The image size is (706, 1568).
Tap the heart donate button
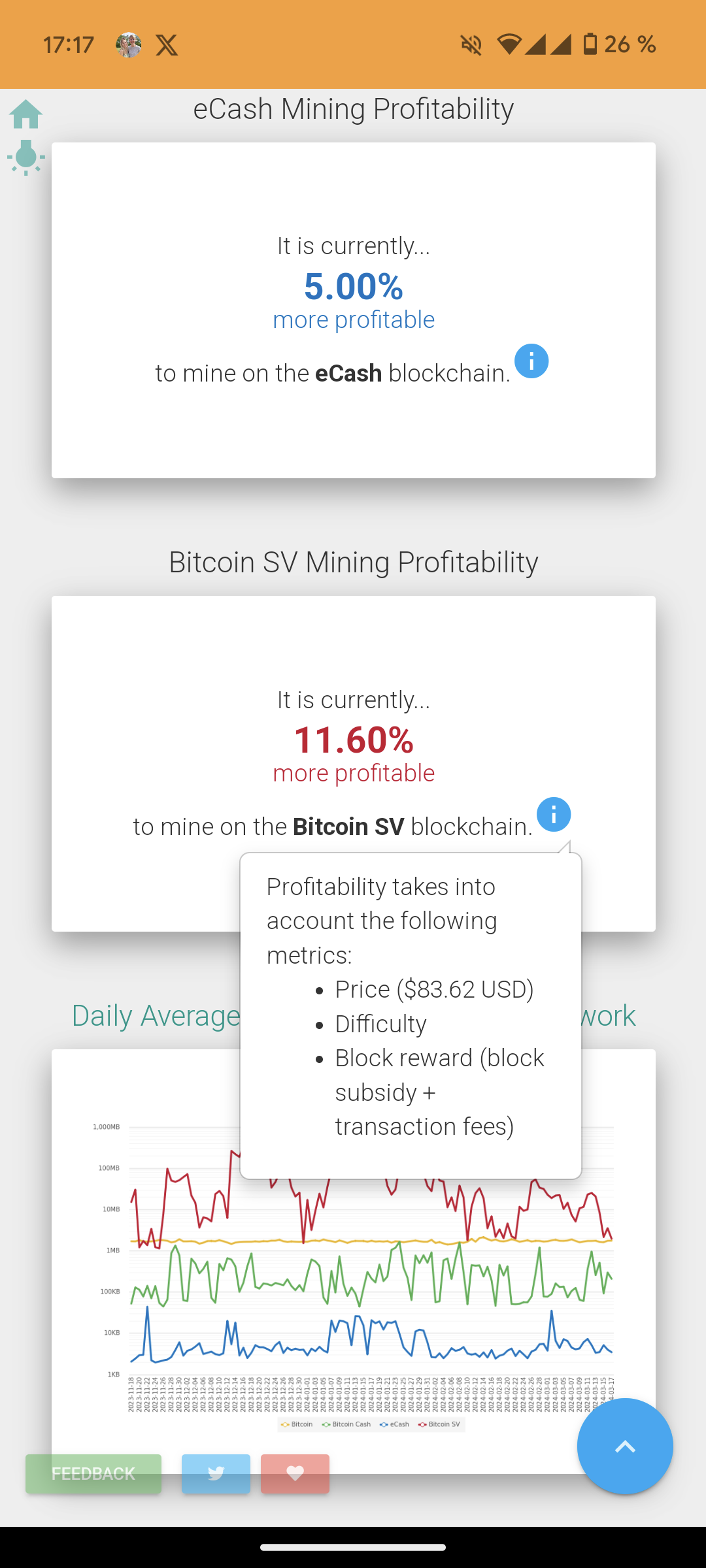295,1473
